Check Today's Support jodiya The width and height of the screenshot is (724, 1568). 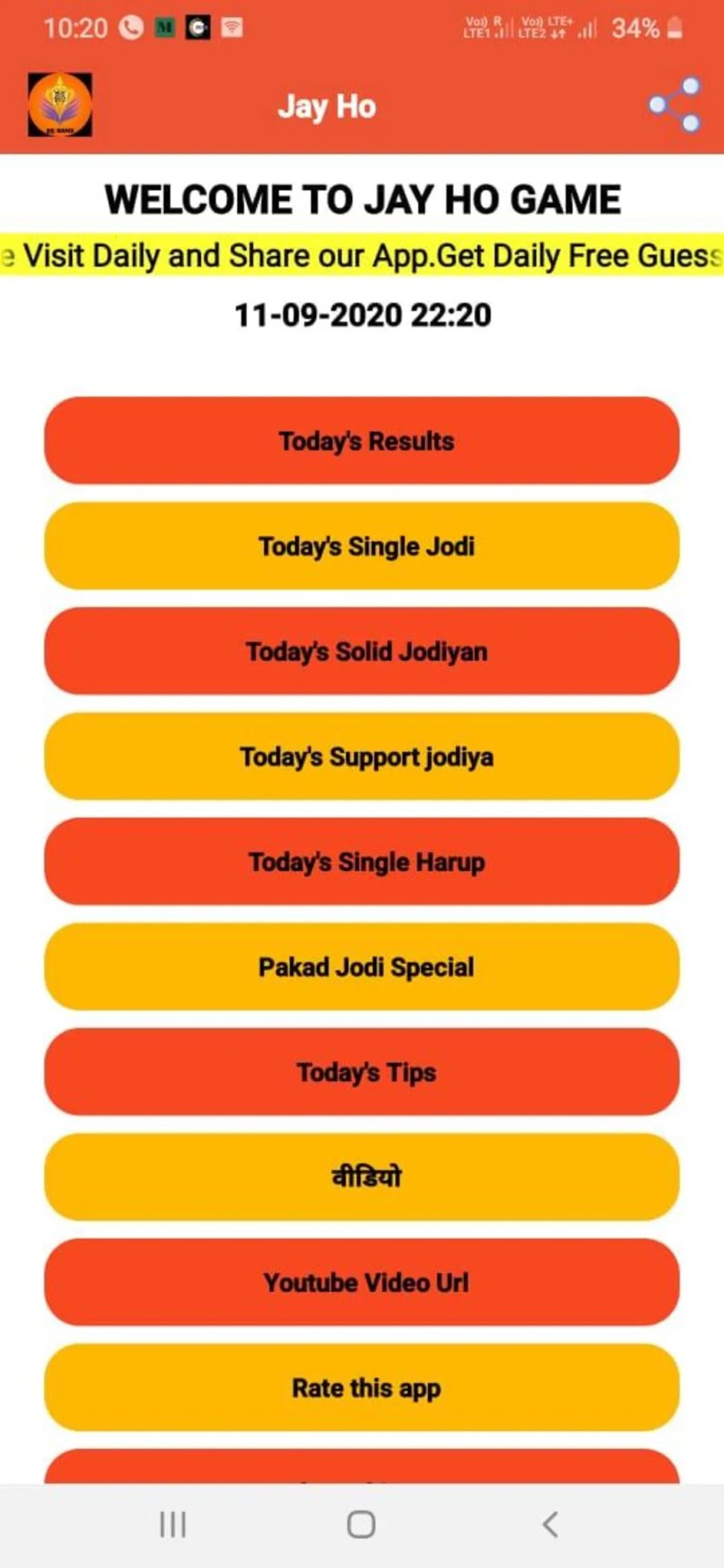point(362,755)
